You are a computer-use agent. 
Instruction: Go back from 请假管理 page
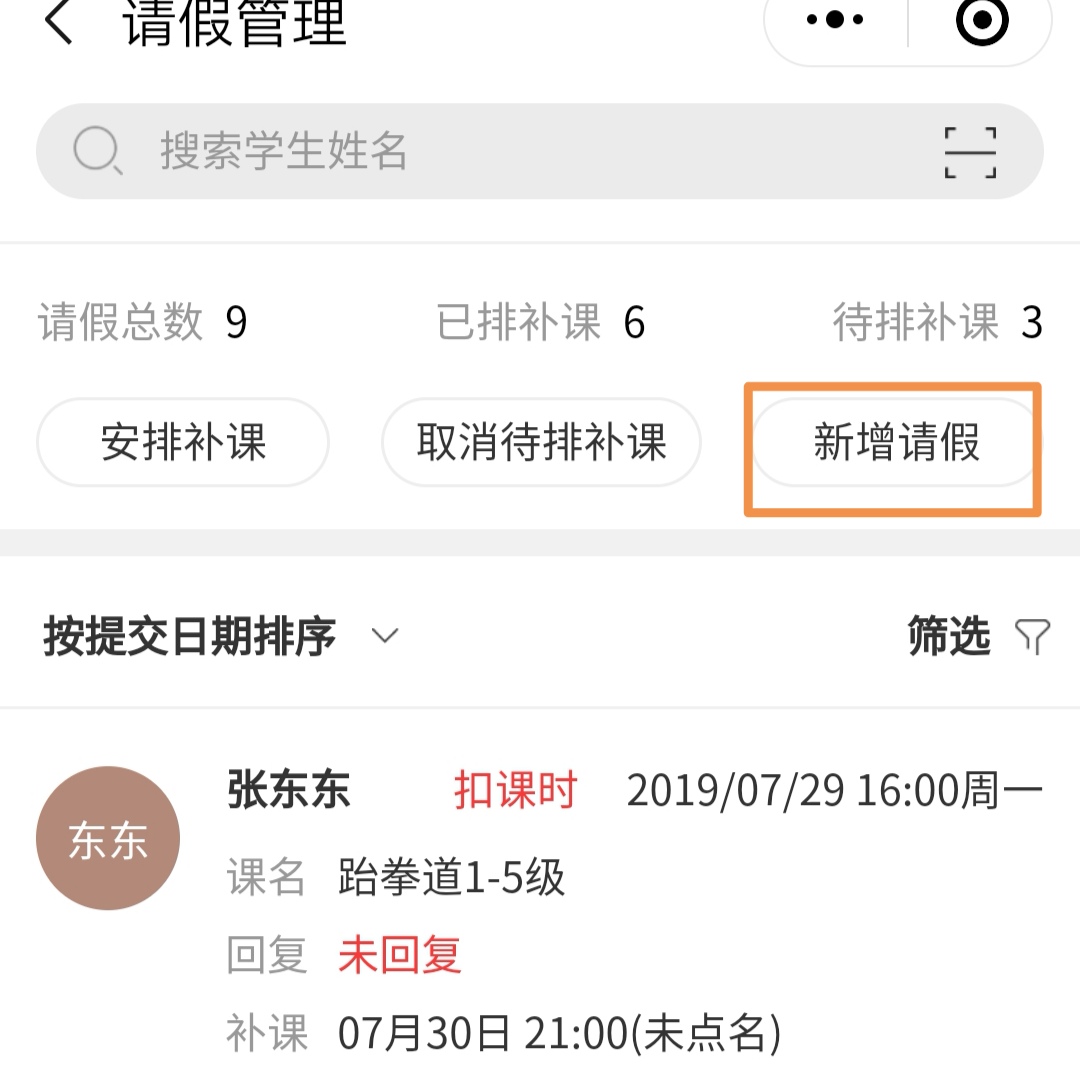point(60,22)
